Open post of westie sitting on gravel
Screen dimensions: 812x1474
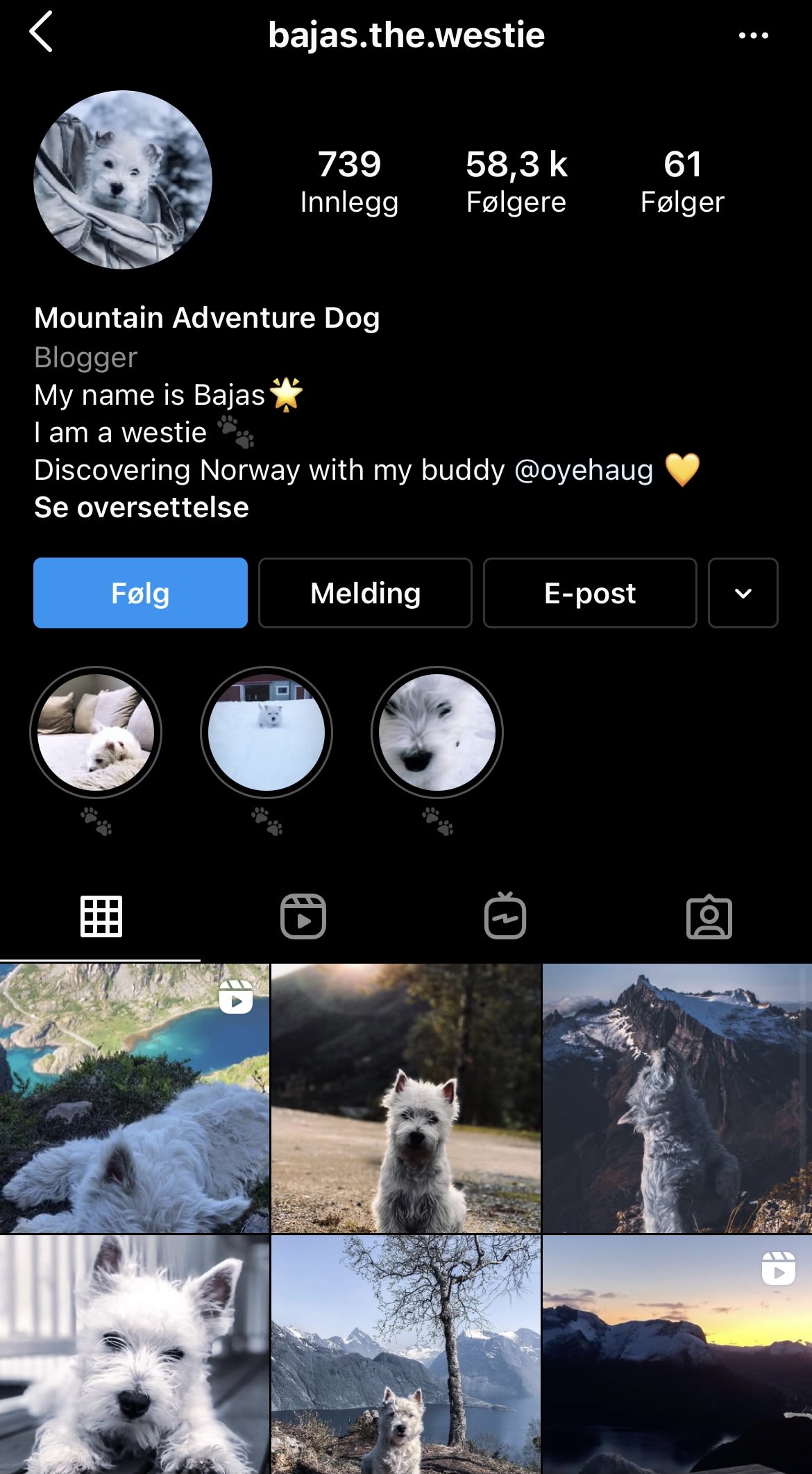405,1098
